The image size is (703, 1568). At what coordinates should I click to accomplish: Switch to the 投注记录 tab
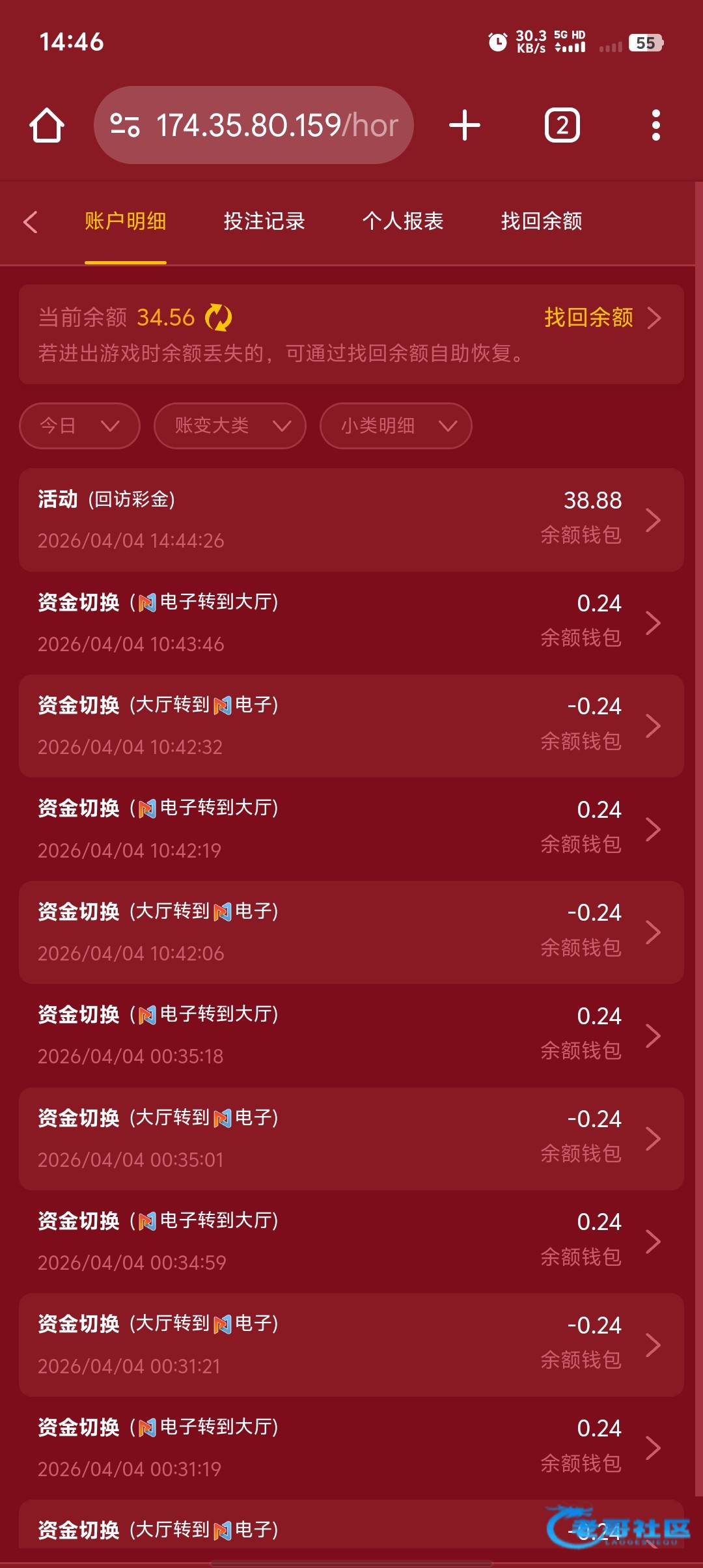[x=264, y=222]
